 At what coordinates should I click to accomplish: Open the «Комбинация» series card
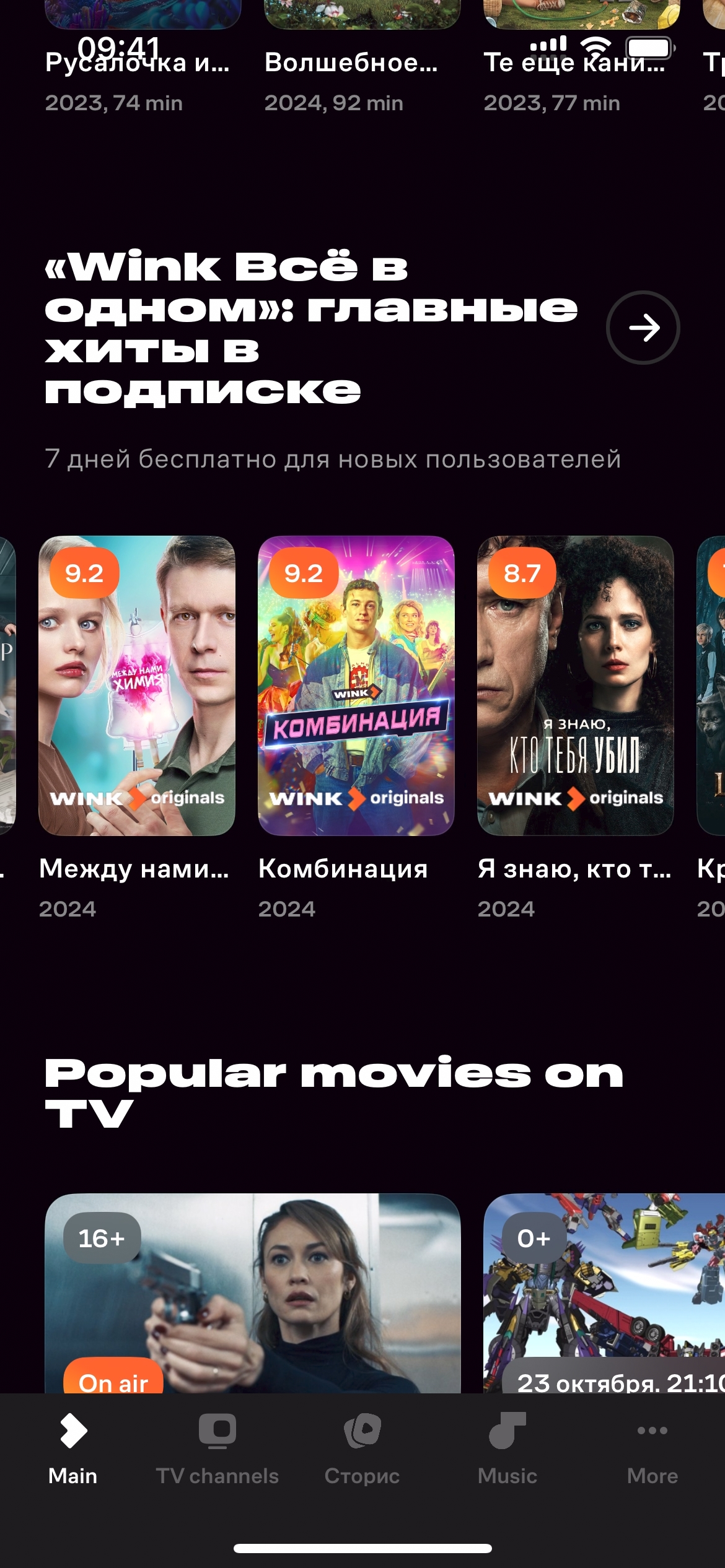pyautogui.click(x=356, y=686)
